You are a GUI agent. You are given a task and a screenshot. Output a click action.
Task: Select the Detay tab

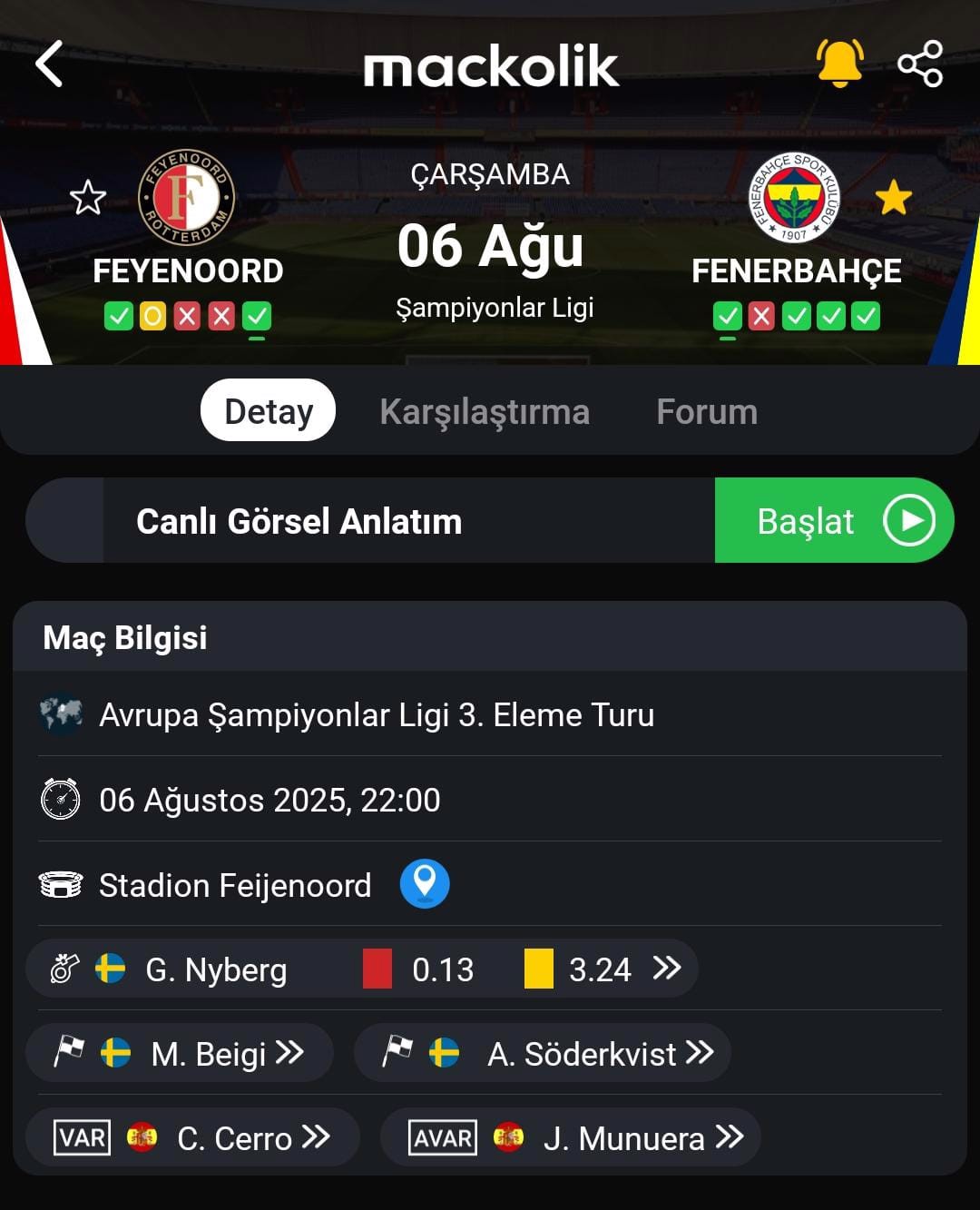(268, 411)
